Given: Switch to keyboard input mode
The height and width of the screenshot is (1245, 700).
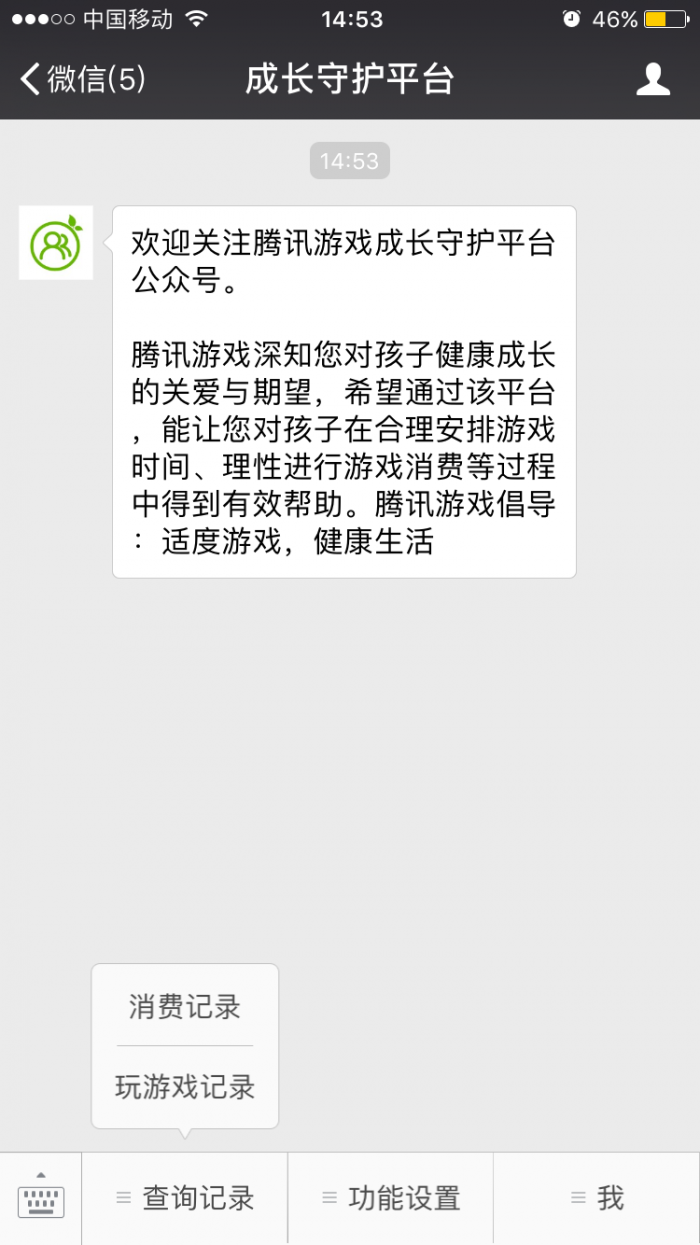Looking at the screenshot, I should [x=41, y=1198].
